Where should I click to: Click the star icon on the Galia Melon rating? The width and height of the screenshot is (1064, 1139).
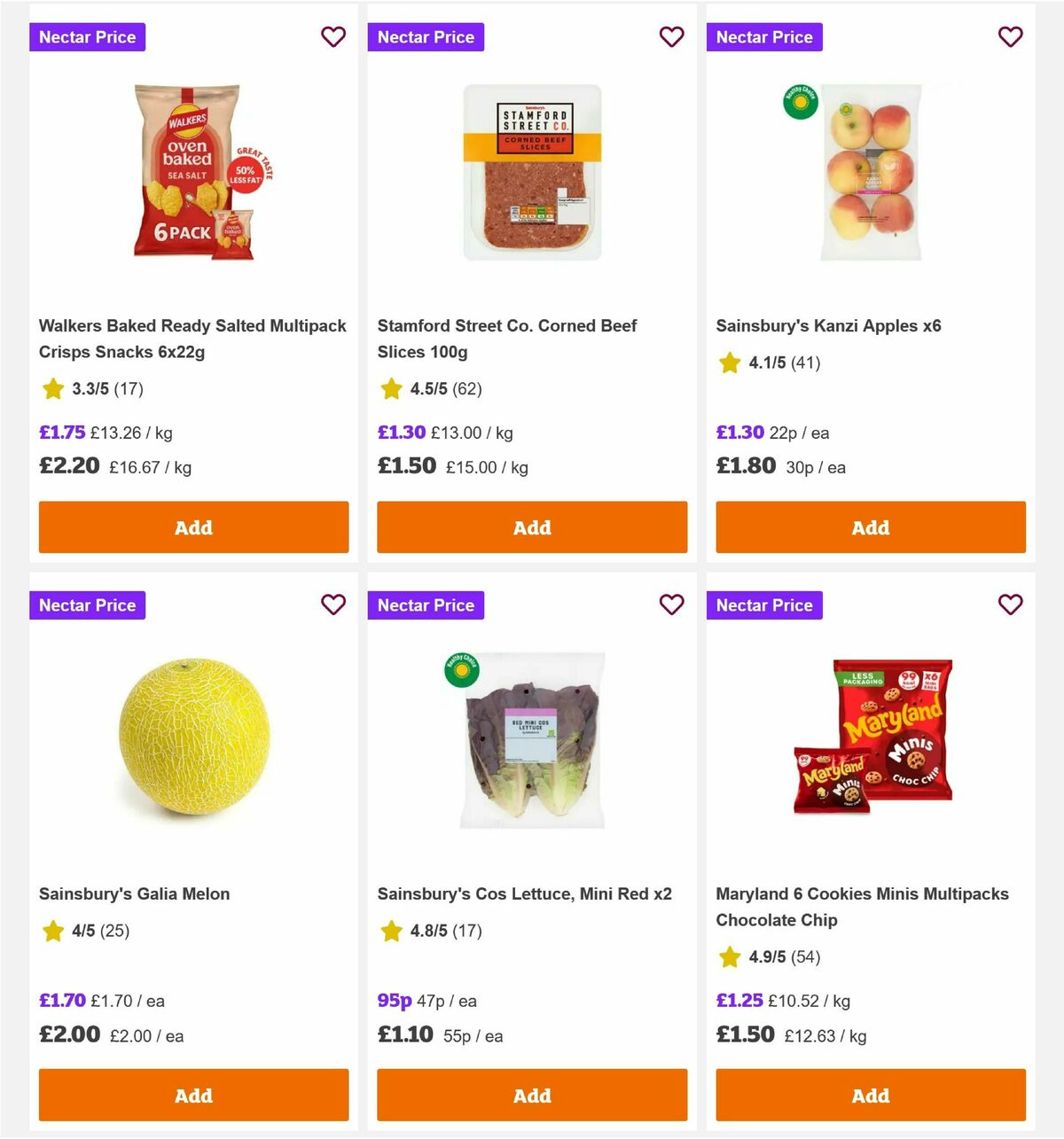(52, 931)
